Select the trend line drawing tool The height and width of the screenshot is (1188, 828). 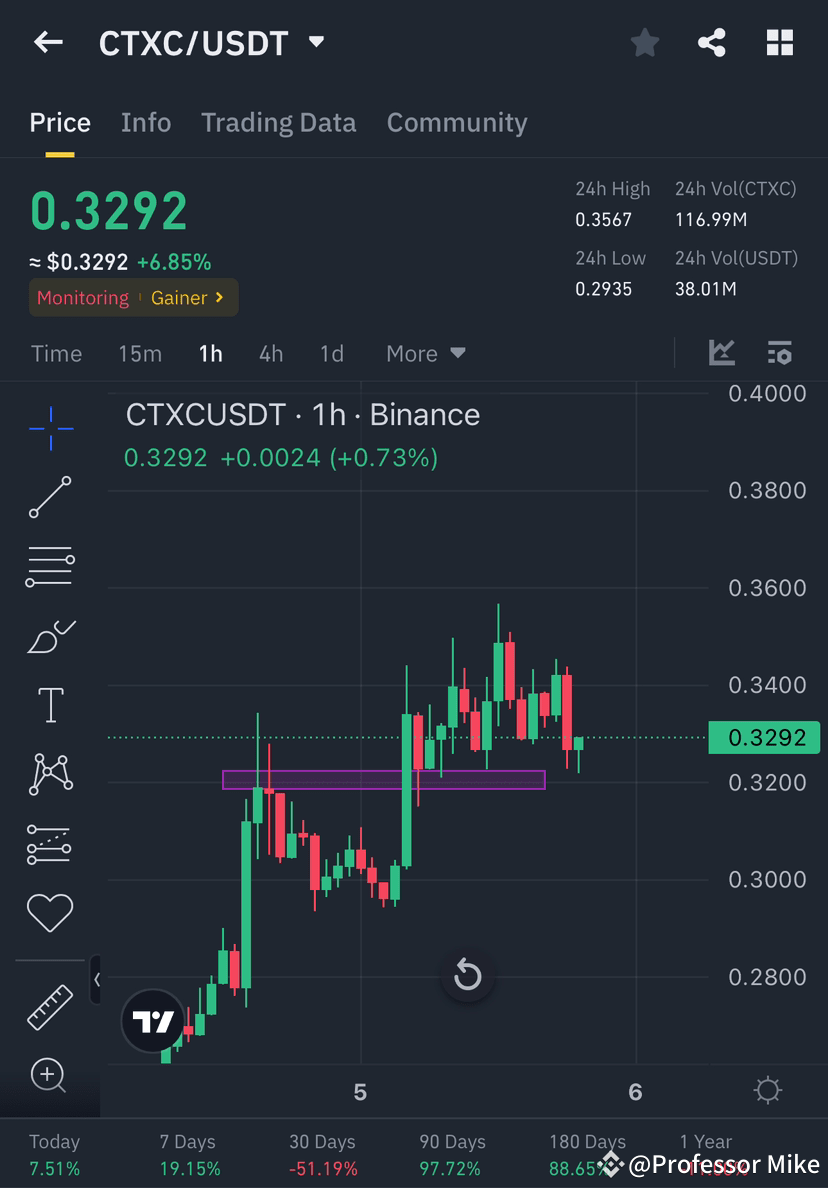[x=50, y=497]
